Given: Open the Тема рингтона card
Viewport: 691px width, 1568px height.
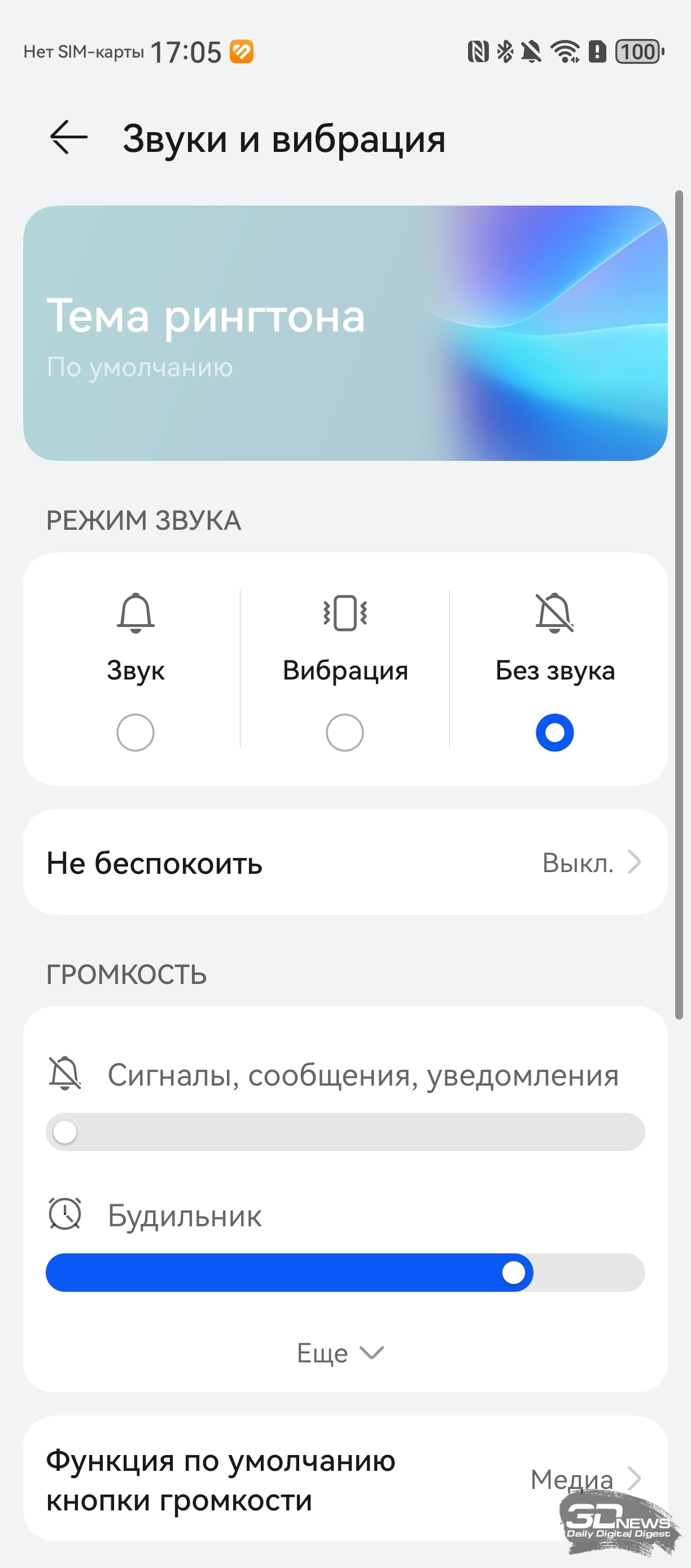Looking at the screenshot, I should tap(345, 333).
